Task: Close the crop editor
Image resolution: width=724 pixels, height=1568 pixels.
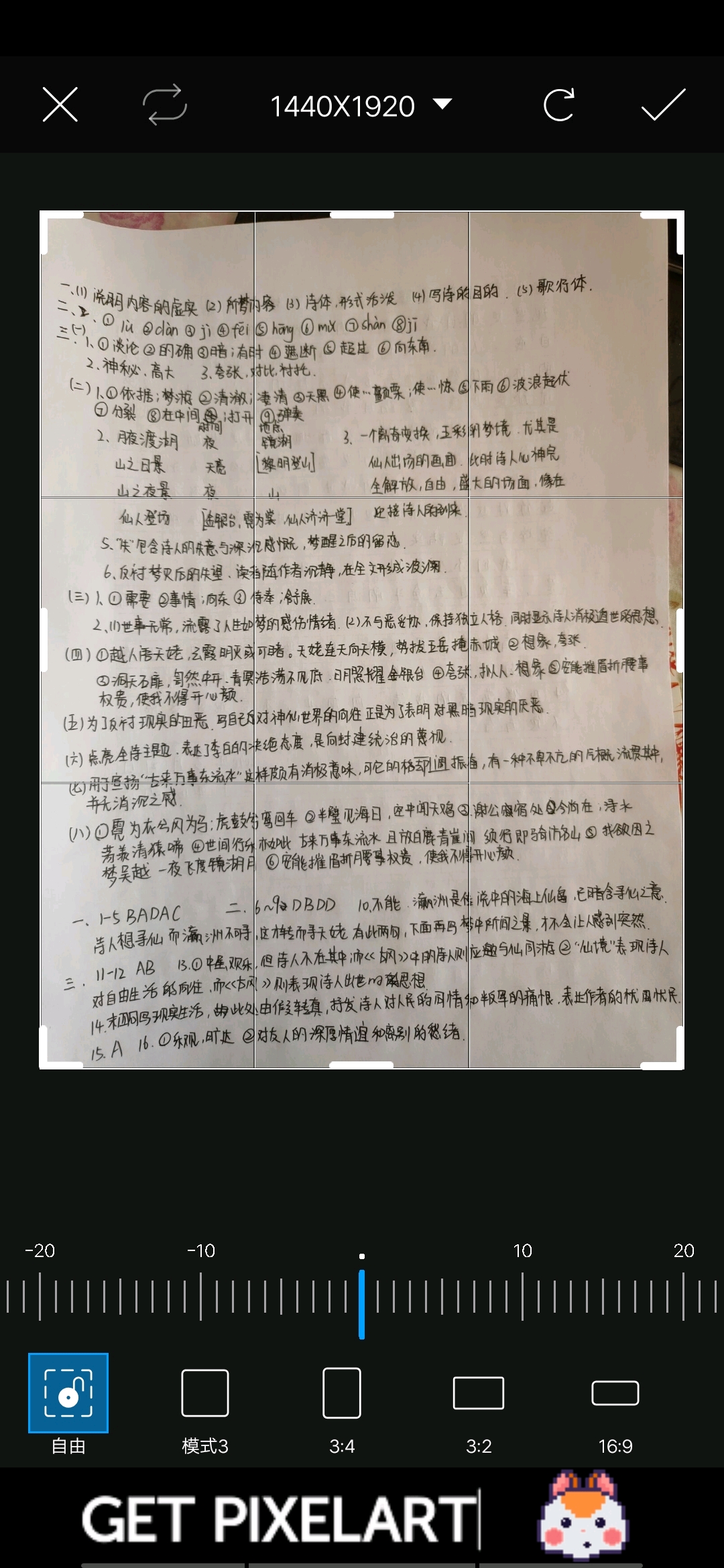Action: 60,105
